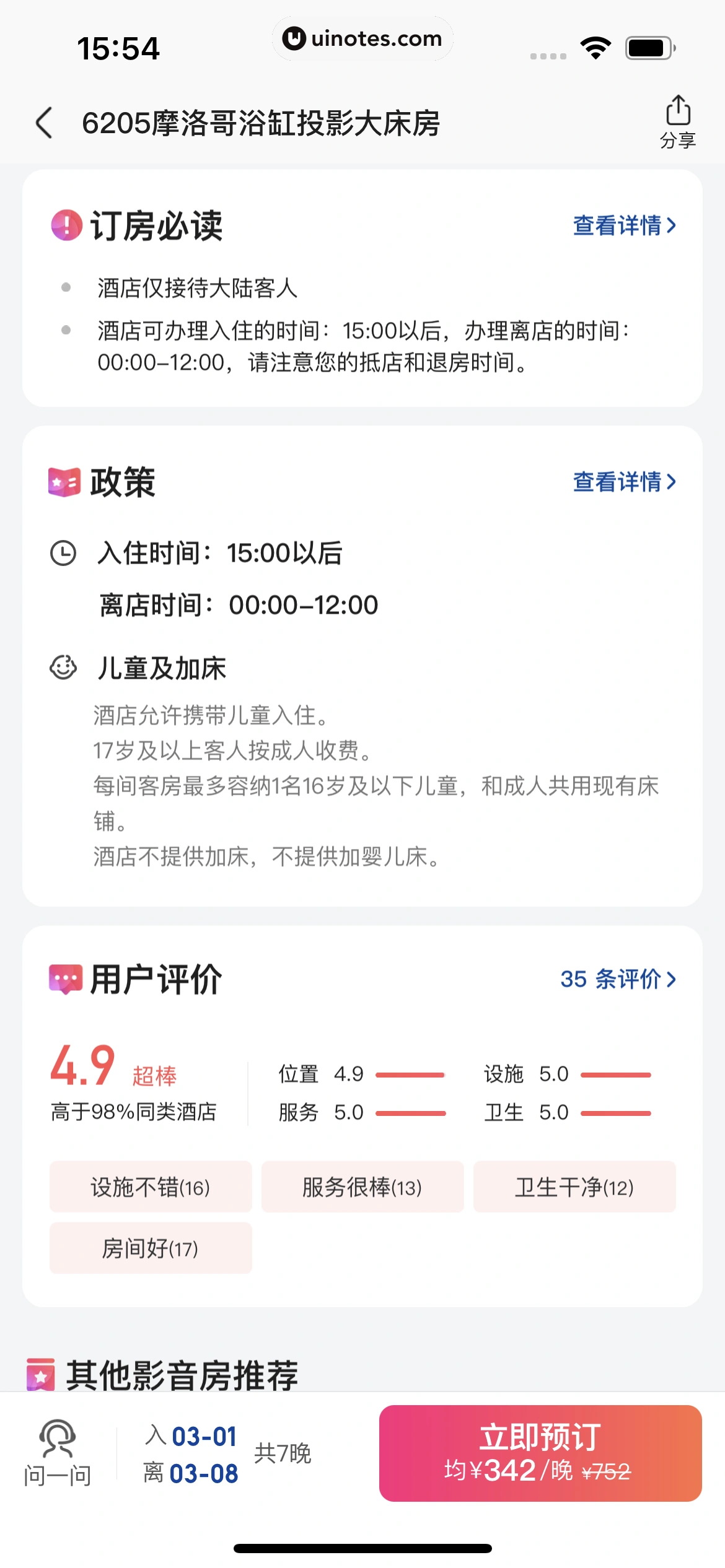The width and height of the screenshot is (725, 1568).
Task: Choose the 房间好(17) review tag
Action: [x=151, y=1248]
